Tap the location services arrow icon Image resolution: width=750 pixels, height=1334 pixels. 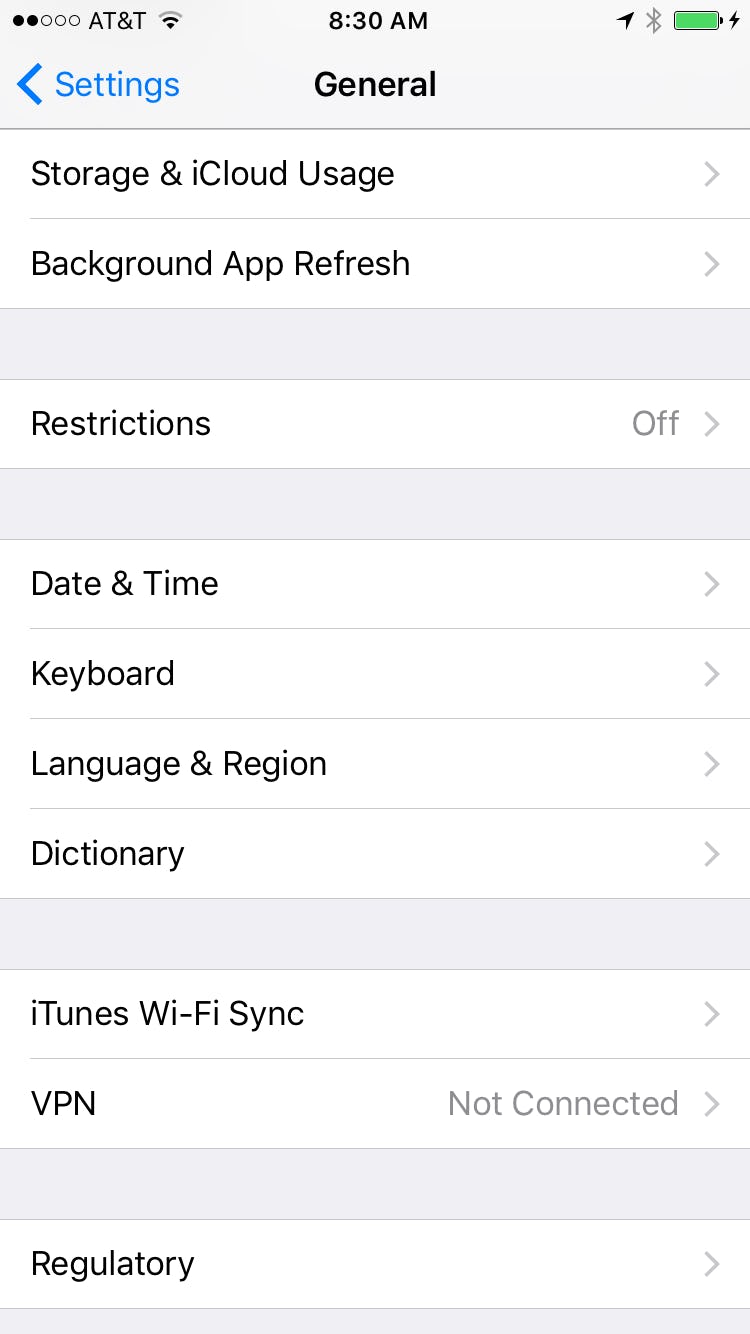click(x=626, y=19)
